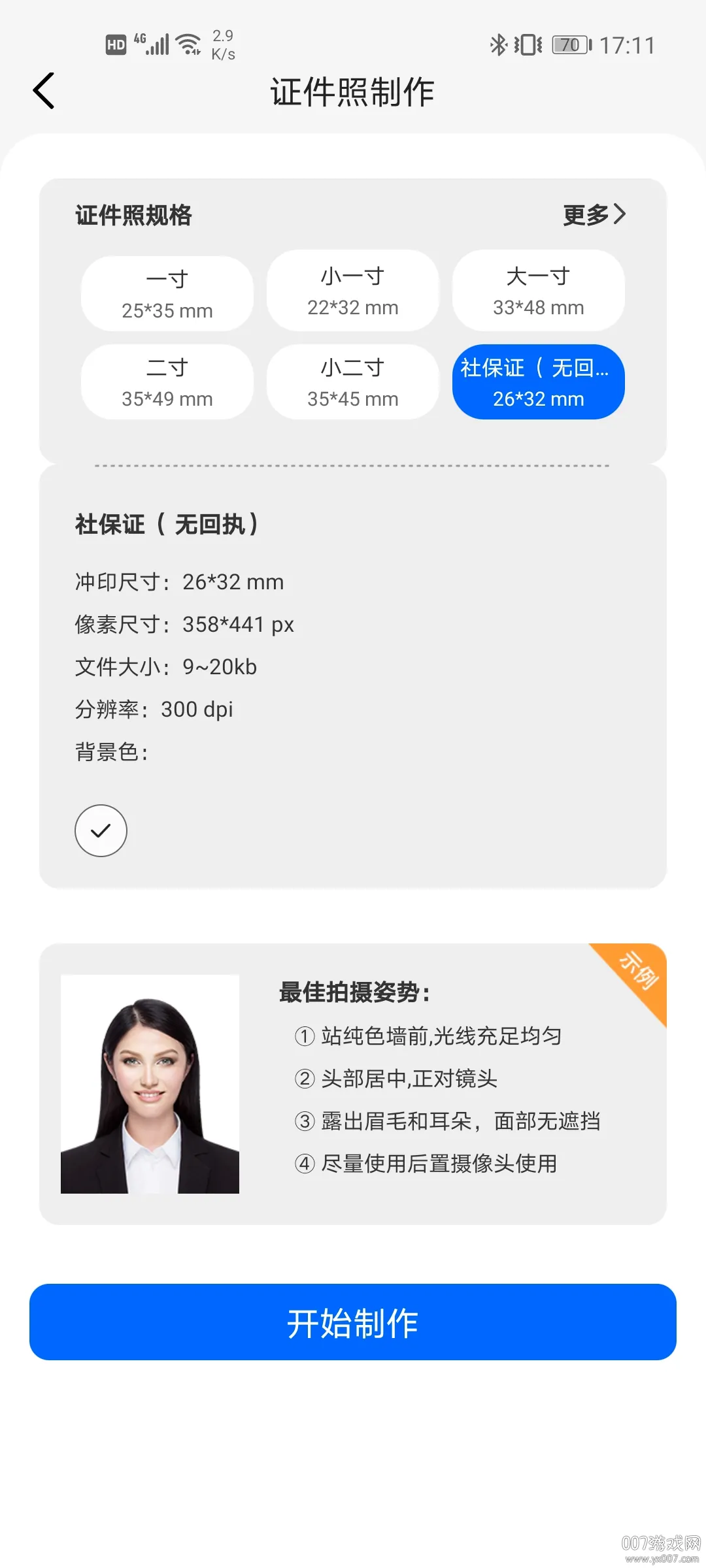
Task: Choose the 小二寸 35*45 mm size
Action: 353,382
